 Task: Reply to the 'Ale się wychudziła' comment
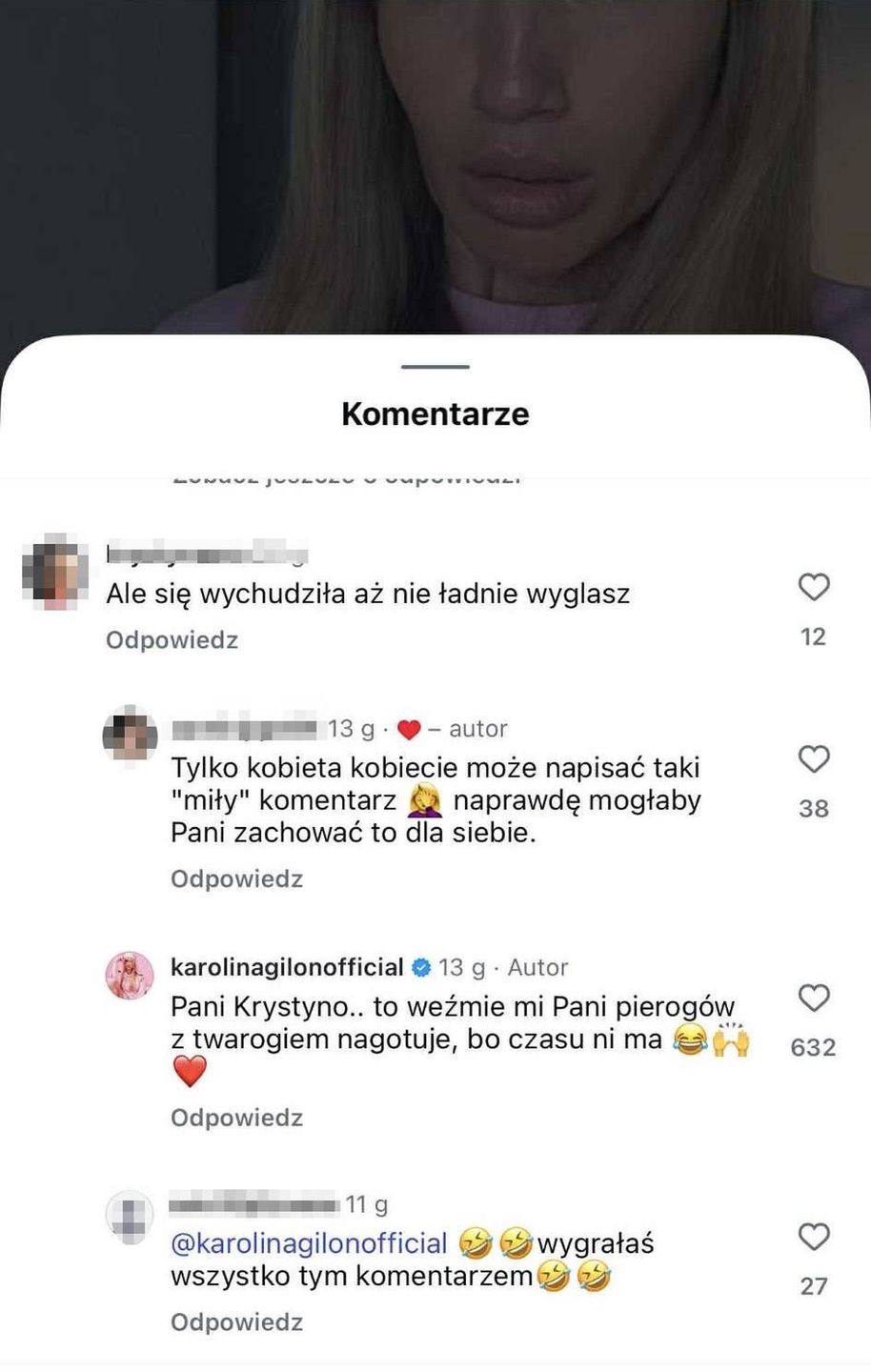172,640
